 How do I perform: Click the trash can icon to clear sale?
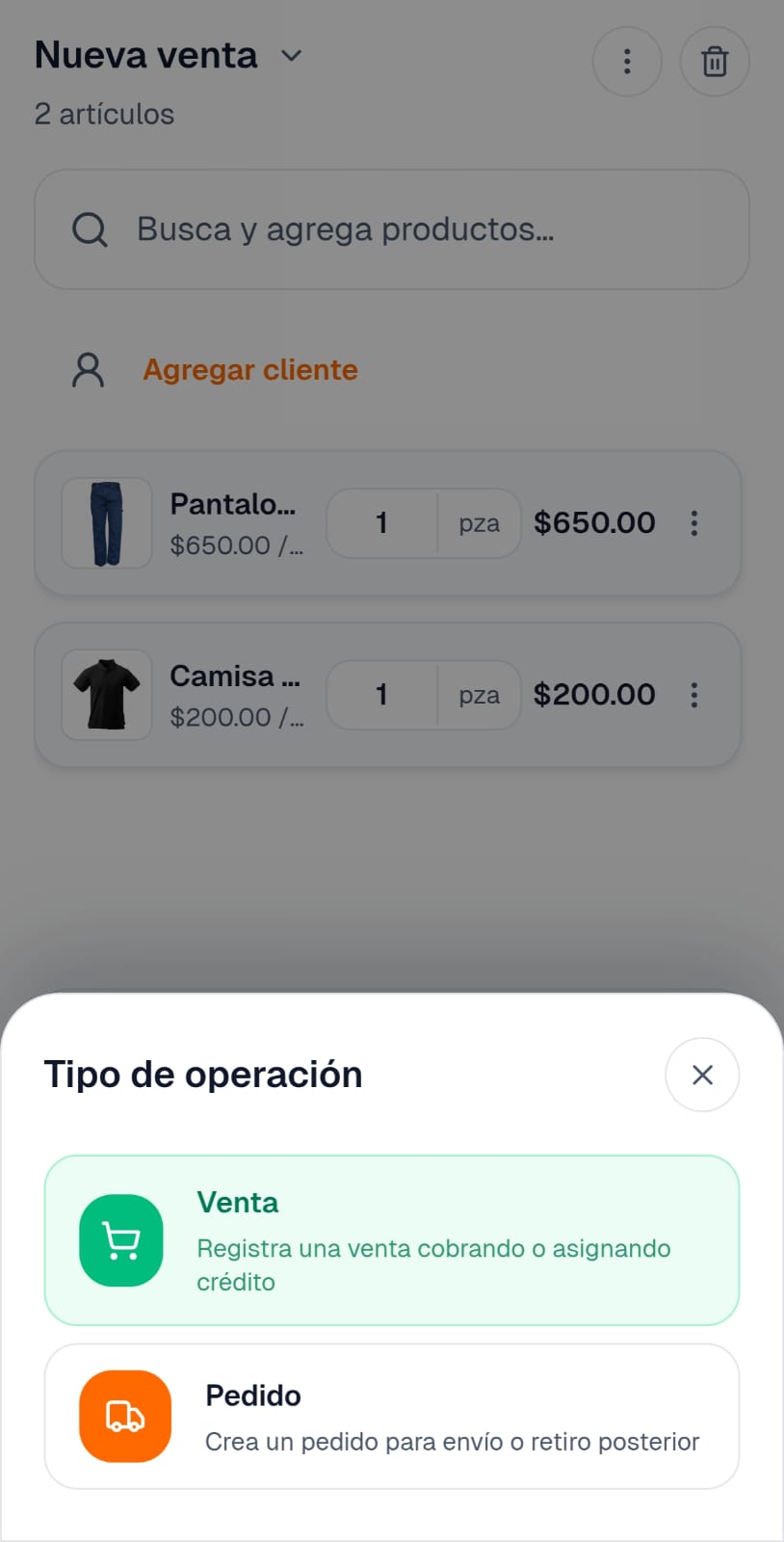coord(714,61)
